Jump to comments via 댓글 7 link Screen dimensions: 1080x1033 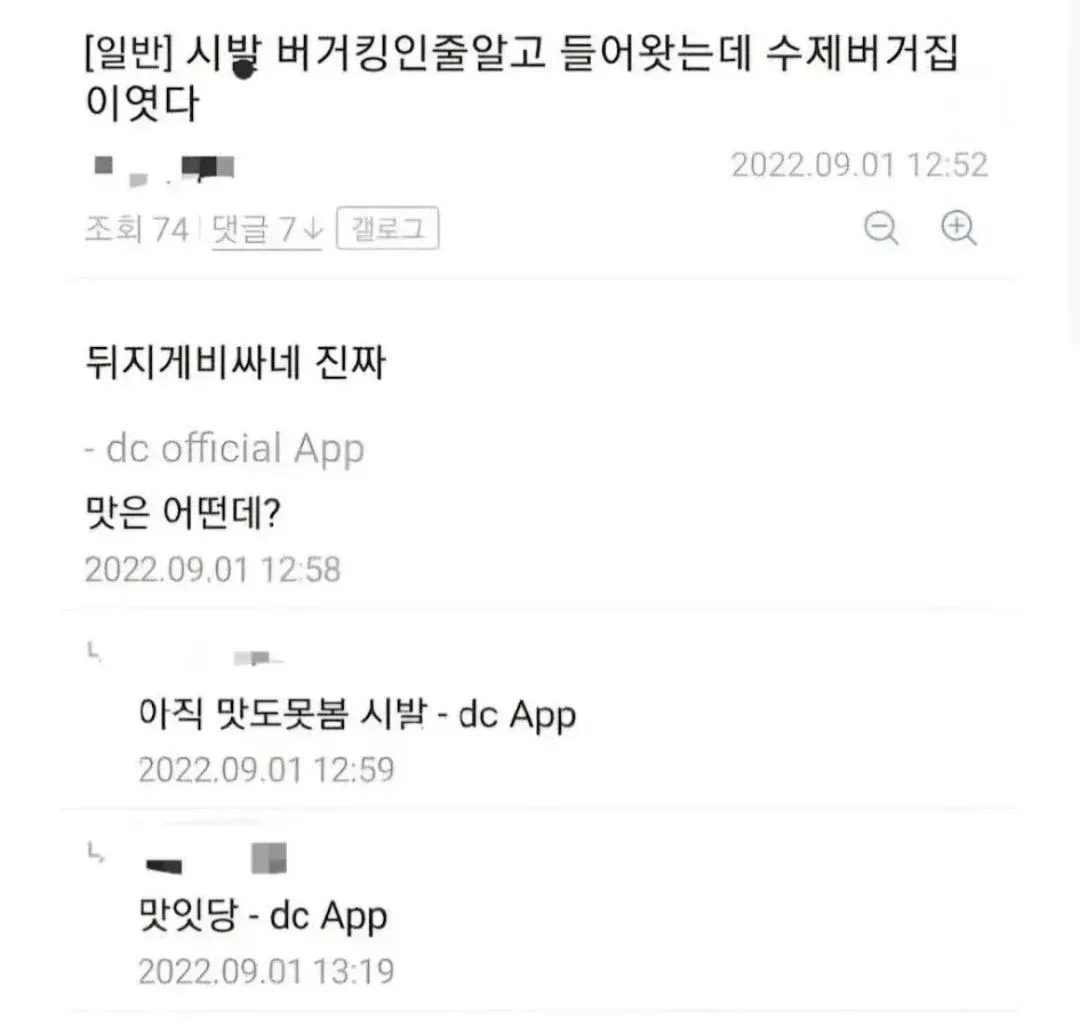266,230
